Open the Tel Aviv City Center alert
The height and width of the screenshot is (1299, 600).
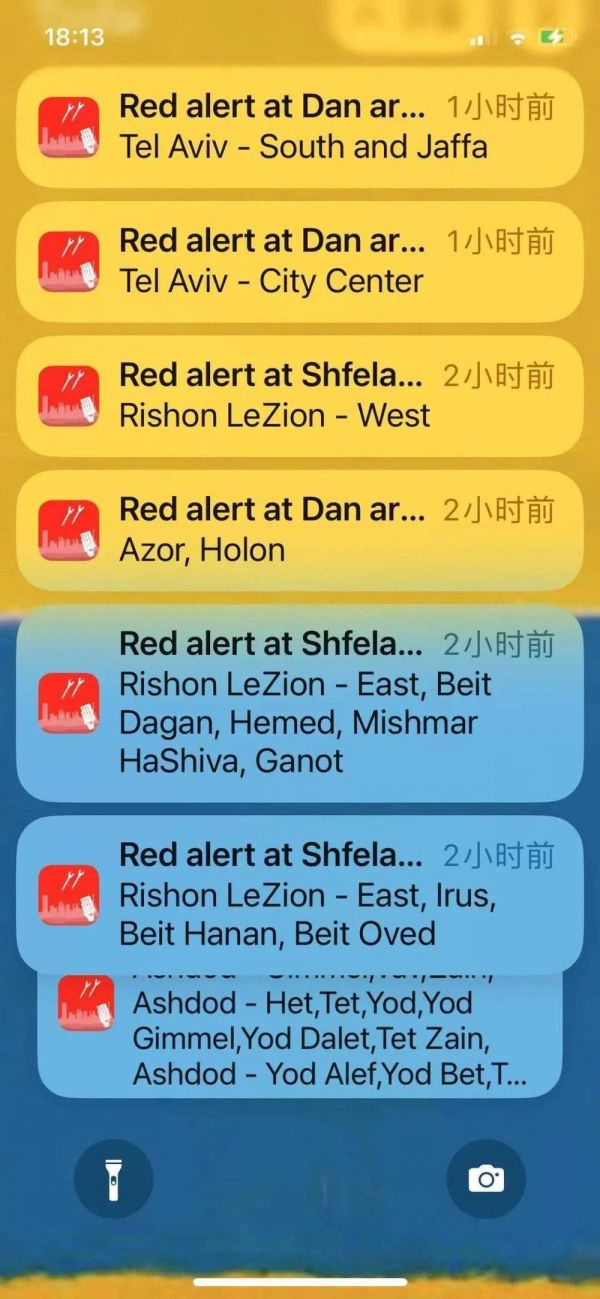(300, 261)
